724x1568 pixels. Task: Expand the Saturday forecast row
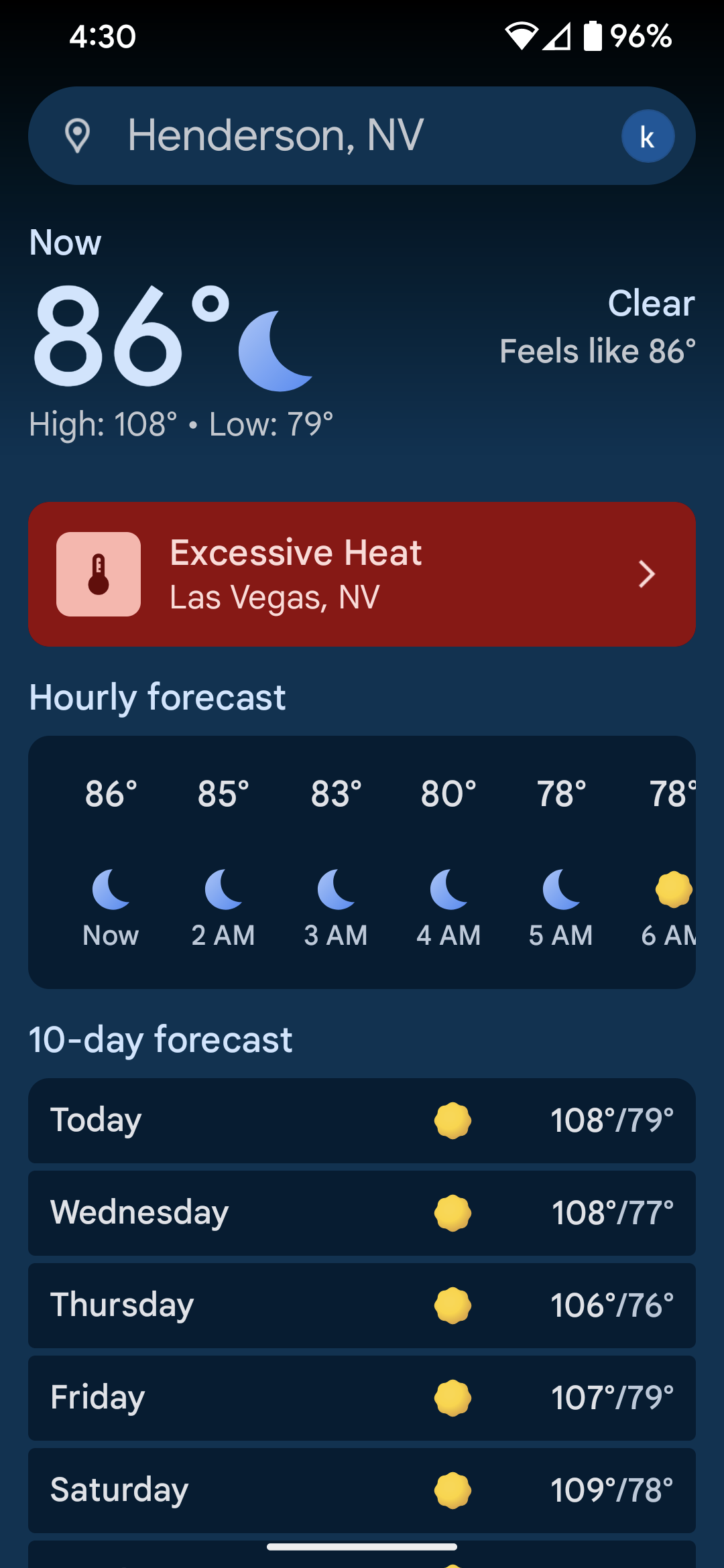362,1490
